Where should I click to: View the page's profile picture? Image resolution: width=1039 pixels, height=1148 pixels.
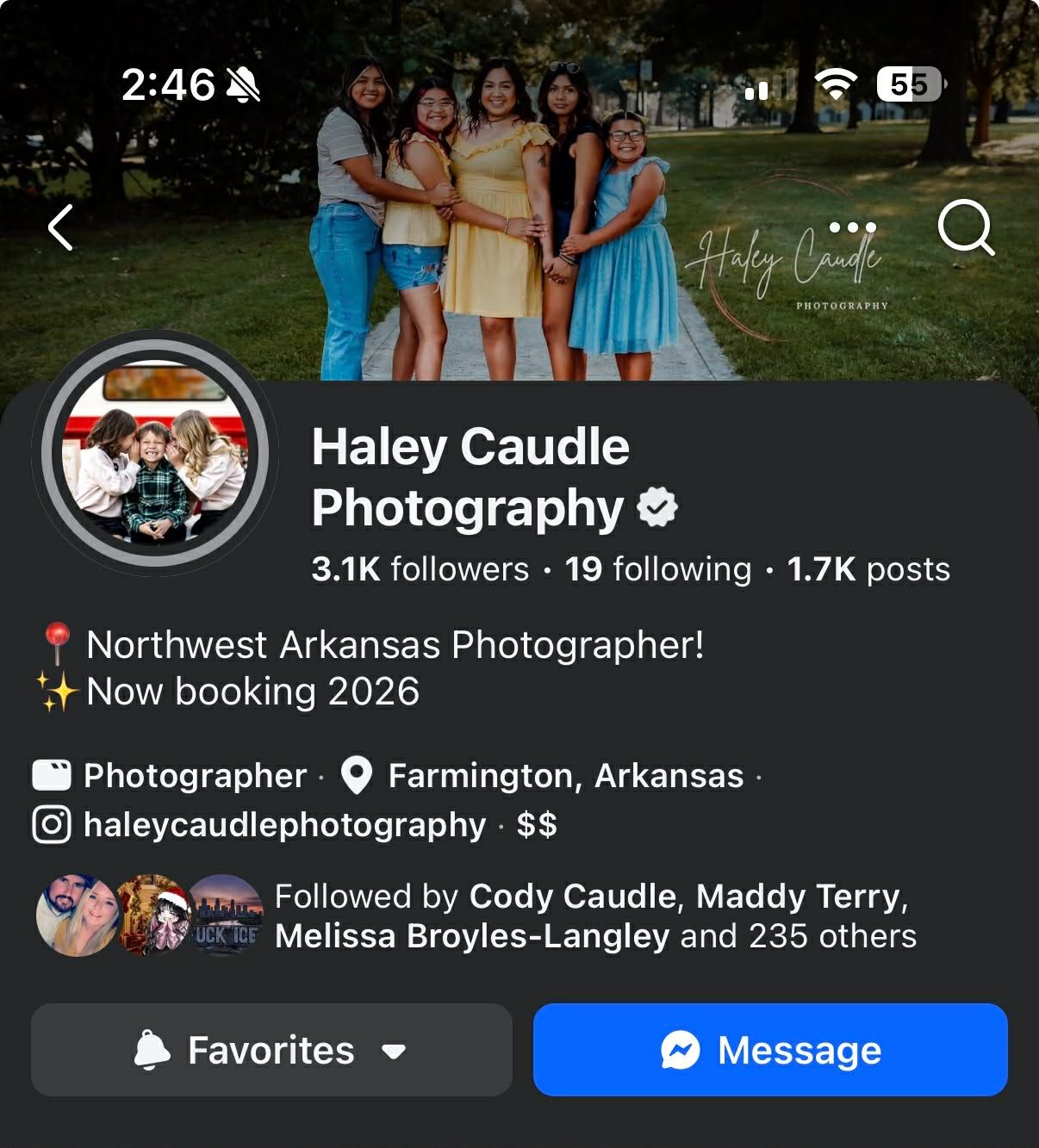point(155,452)
